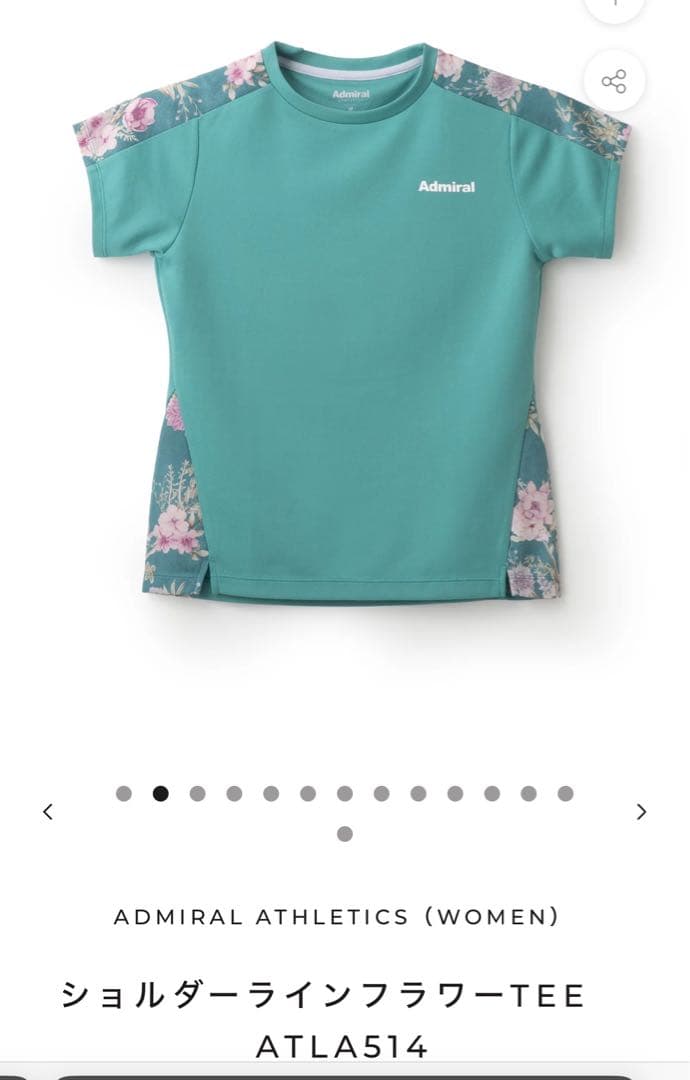Select the lone dot on the second row
This screenshot has width=690, height=1080.
(x=345, y=834)
